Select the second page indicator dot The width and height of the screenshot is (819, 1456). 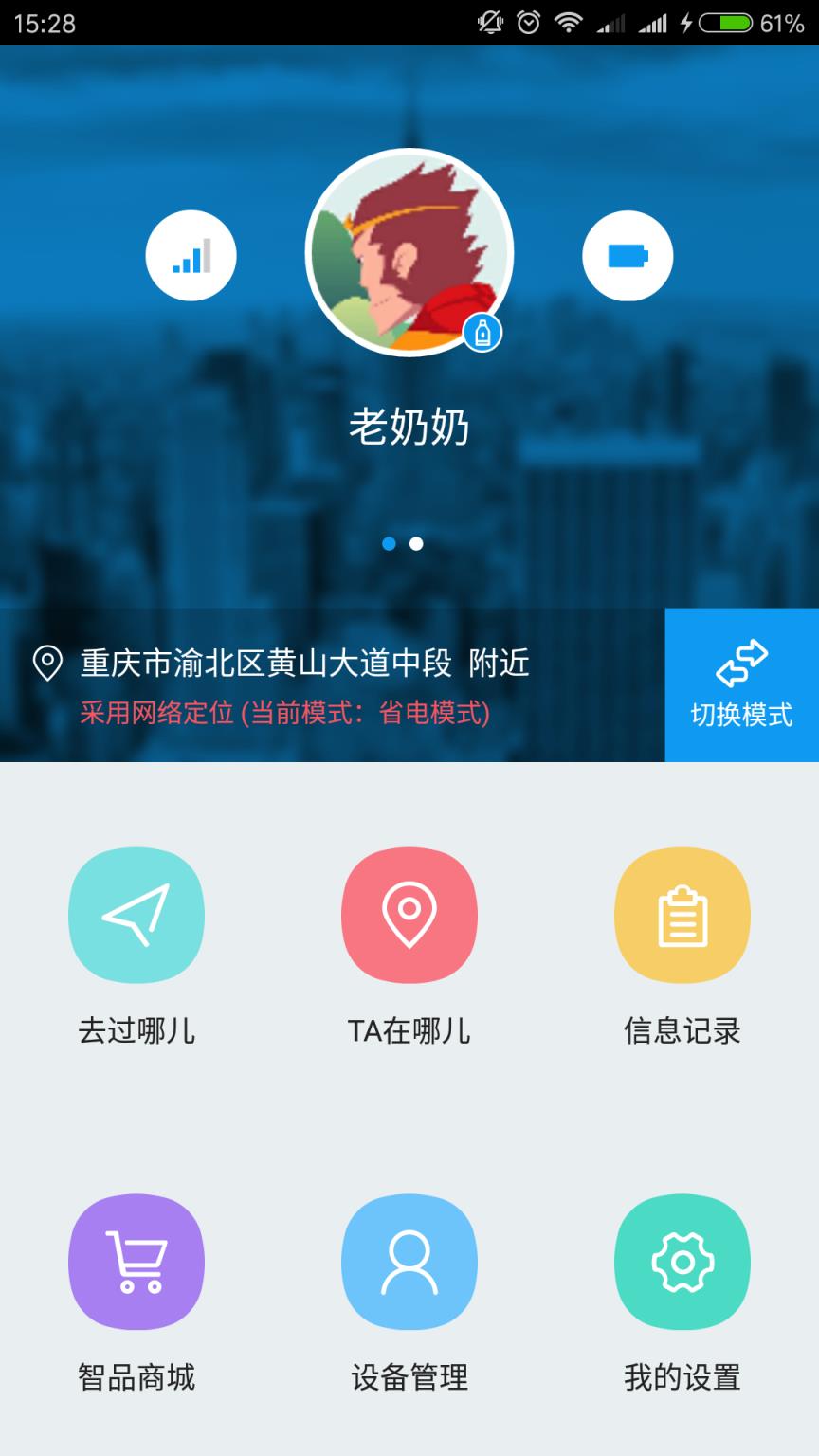point(415,542)
